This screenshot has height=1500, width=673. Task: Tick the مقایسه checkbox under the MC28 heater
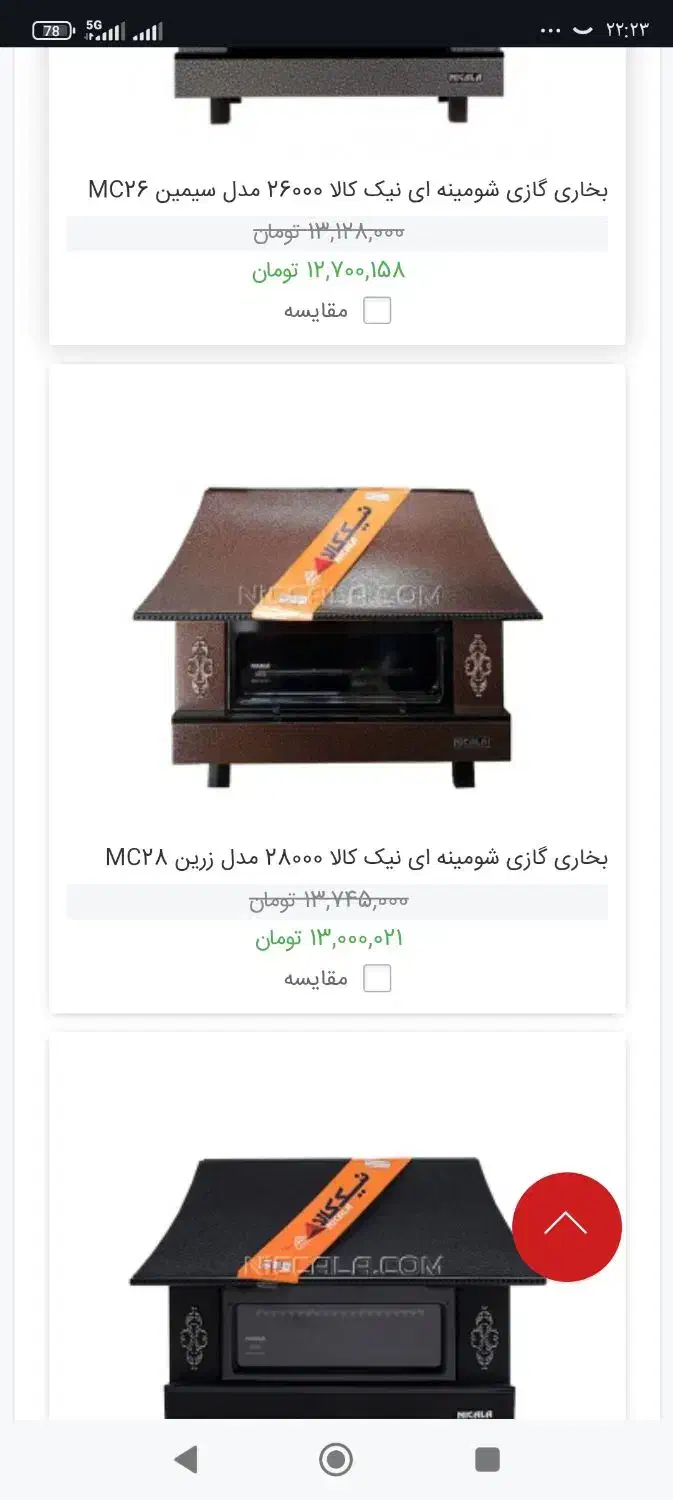pyautogui.click(x=377, y=978)
